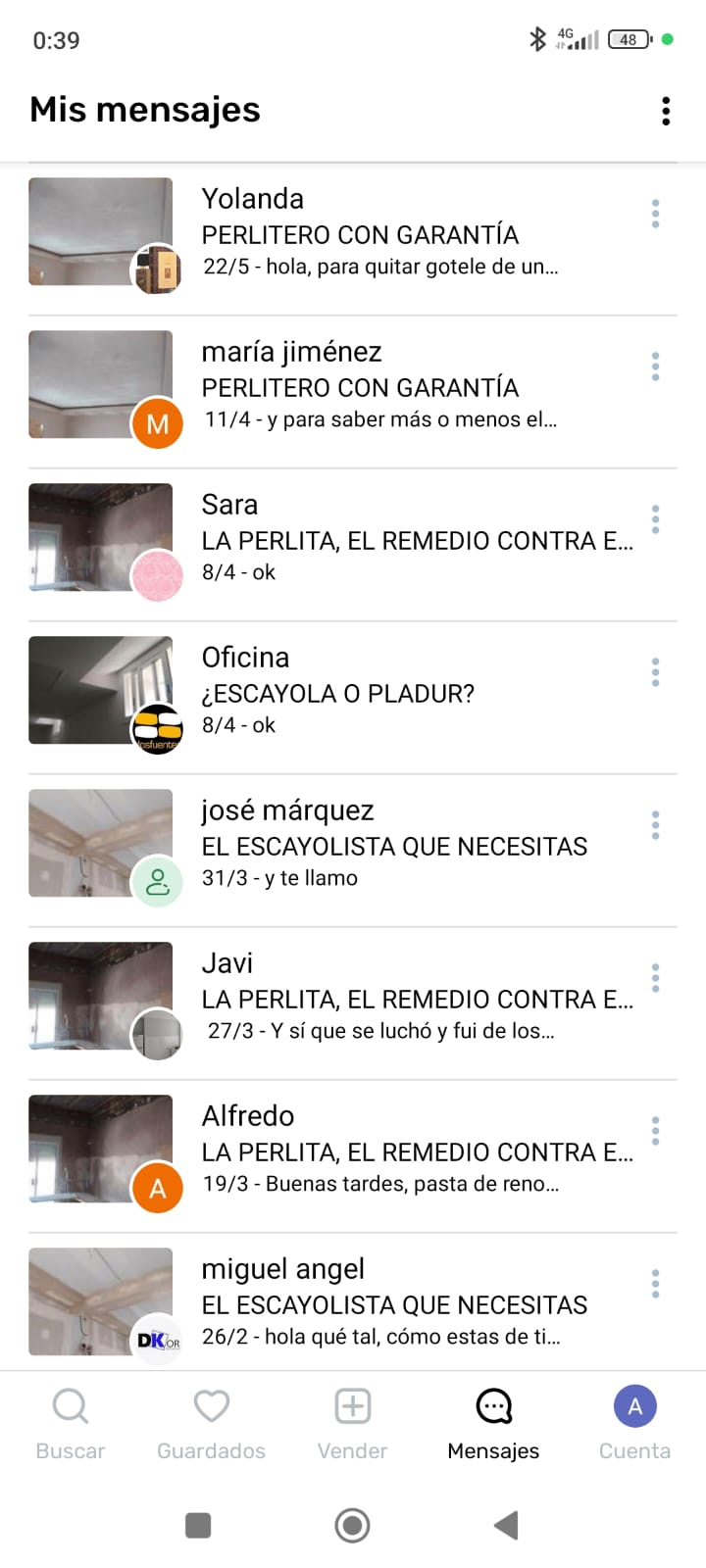706x1568 pixels.
Task: Open the overflow menu for Sara's conversation
Action: click(x=654, y=518)
